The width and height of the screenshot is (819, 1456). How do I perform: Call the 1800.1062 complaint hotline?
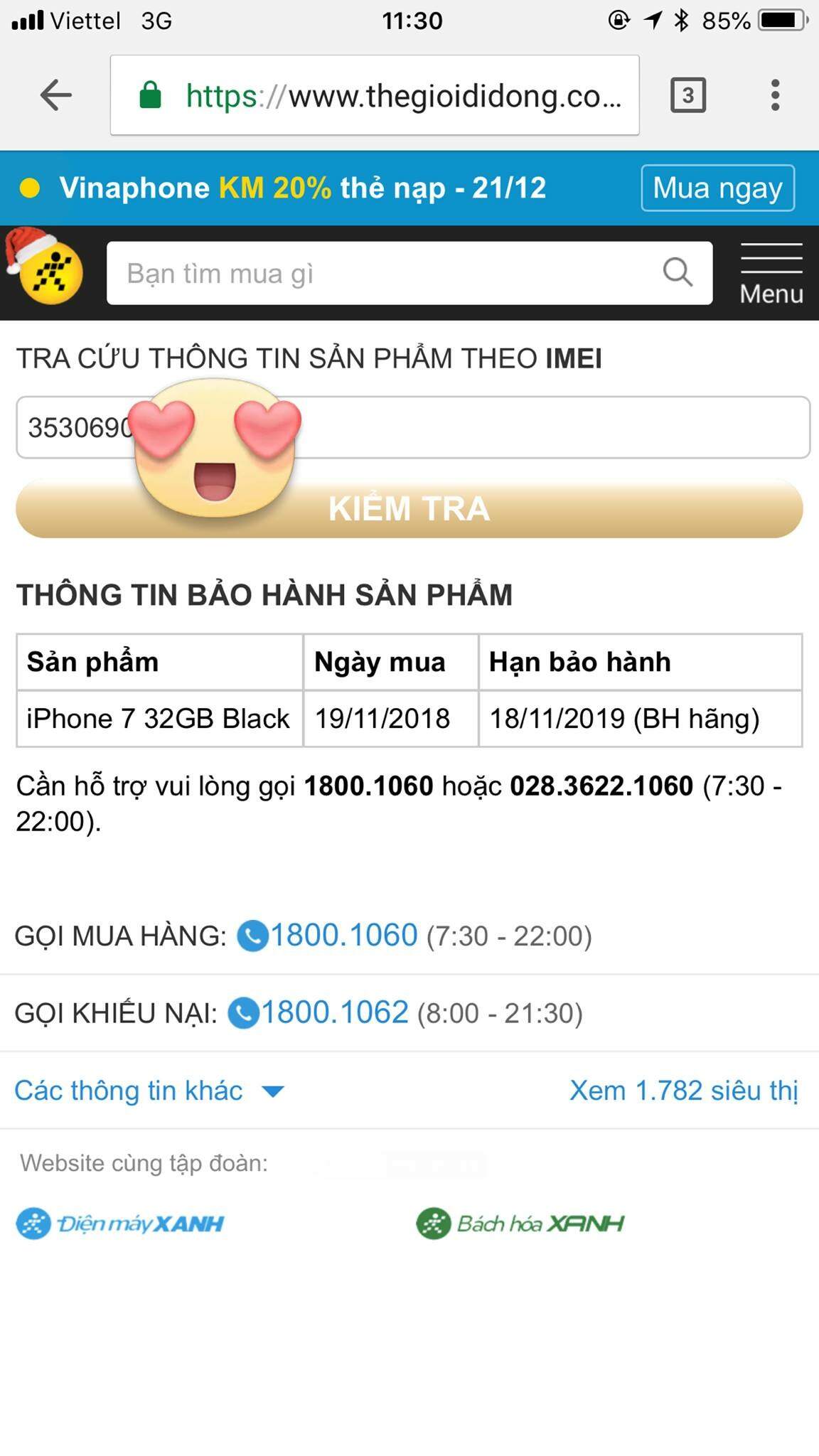coord(335,1013)
